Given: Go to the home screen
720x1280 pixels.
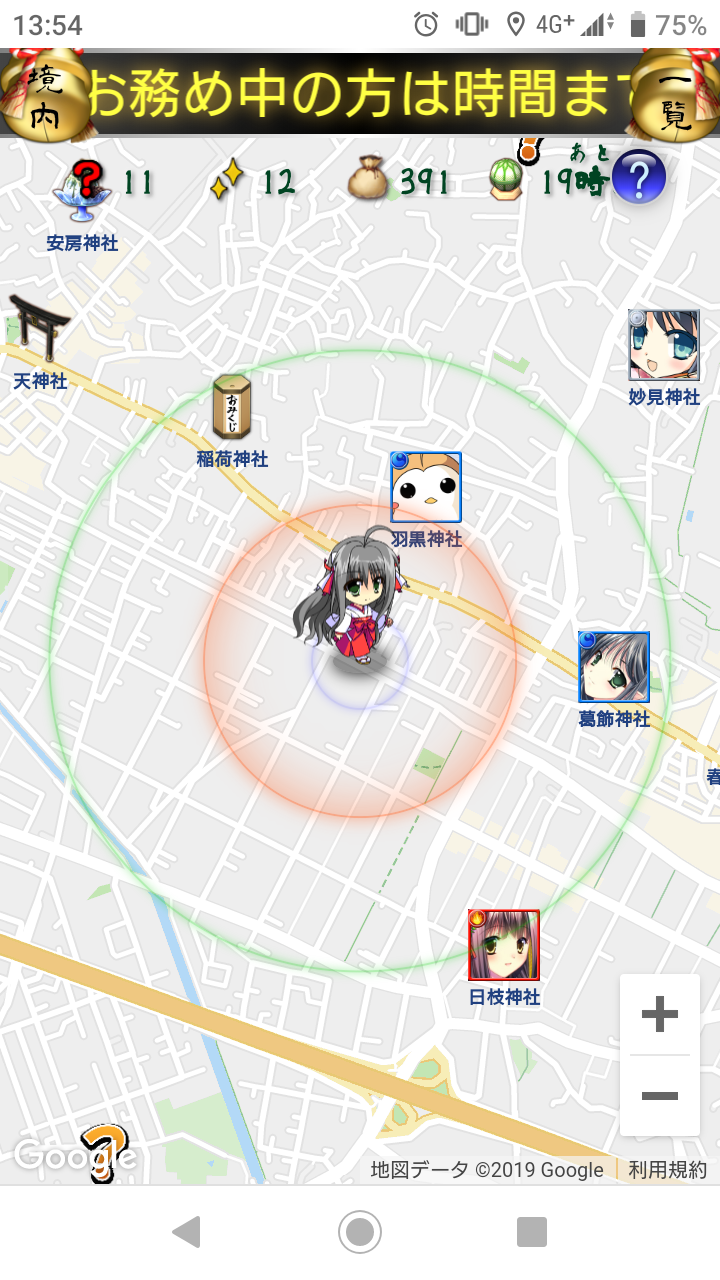Looking at the screenshot, I should pos(360,1232).
